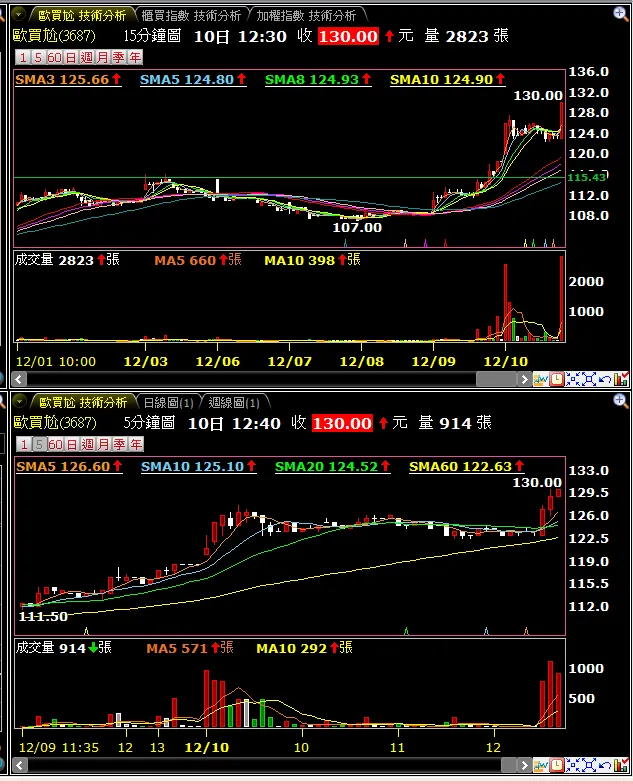633x784 pixels.
Task: Tap the clock icon in the upper chart toolbar
Action: (557, 379)
